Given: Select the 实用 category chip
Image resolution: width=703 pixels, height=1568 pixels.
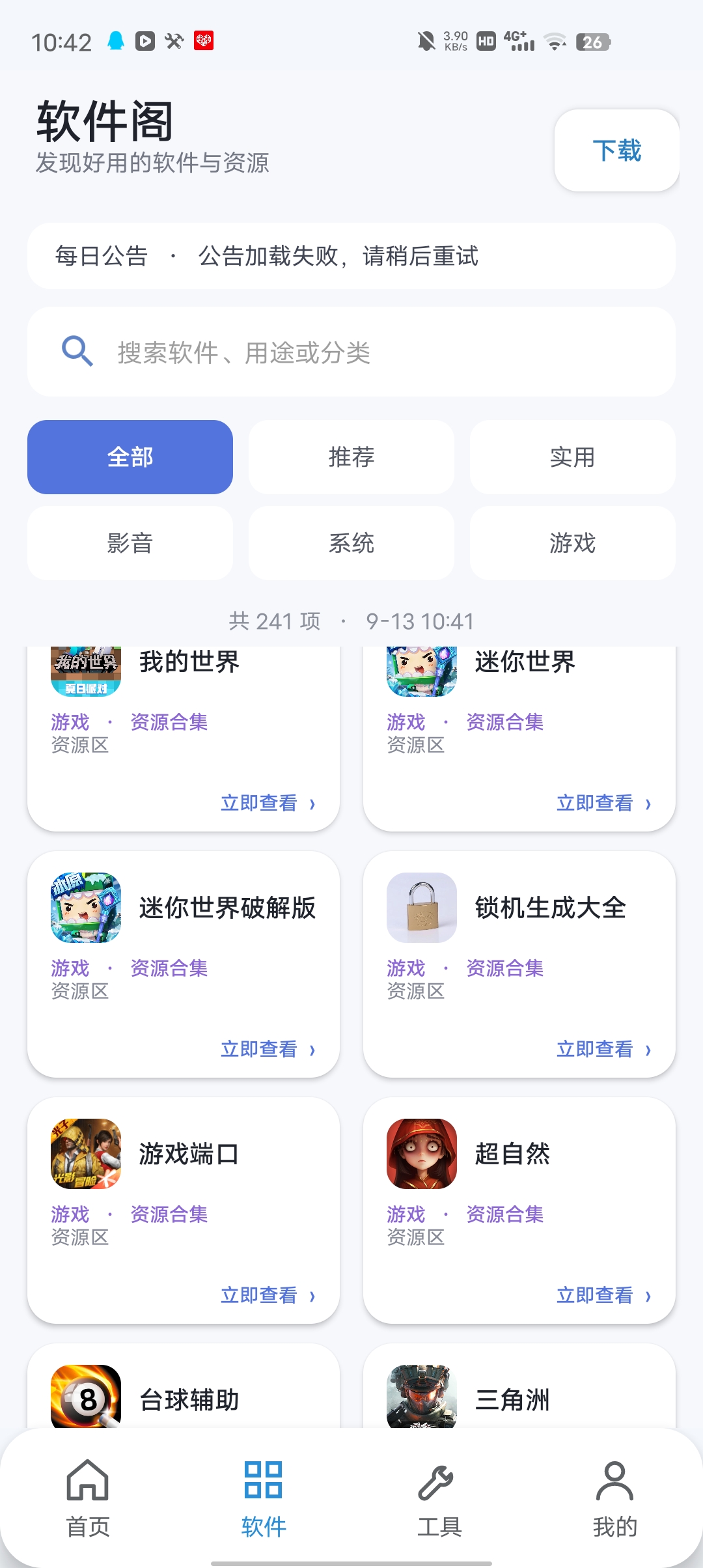Looking at the screenshot, I should pyautogui.click(x=573, y=457).
